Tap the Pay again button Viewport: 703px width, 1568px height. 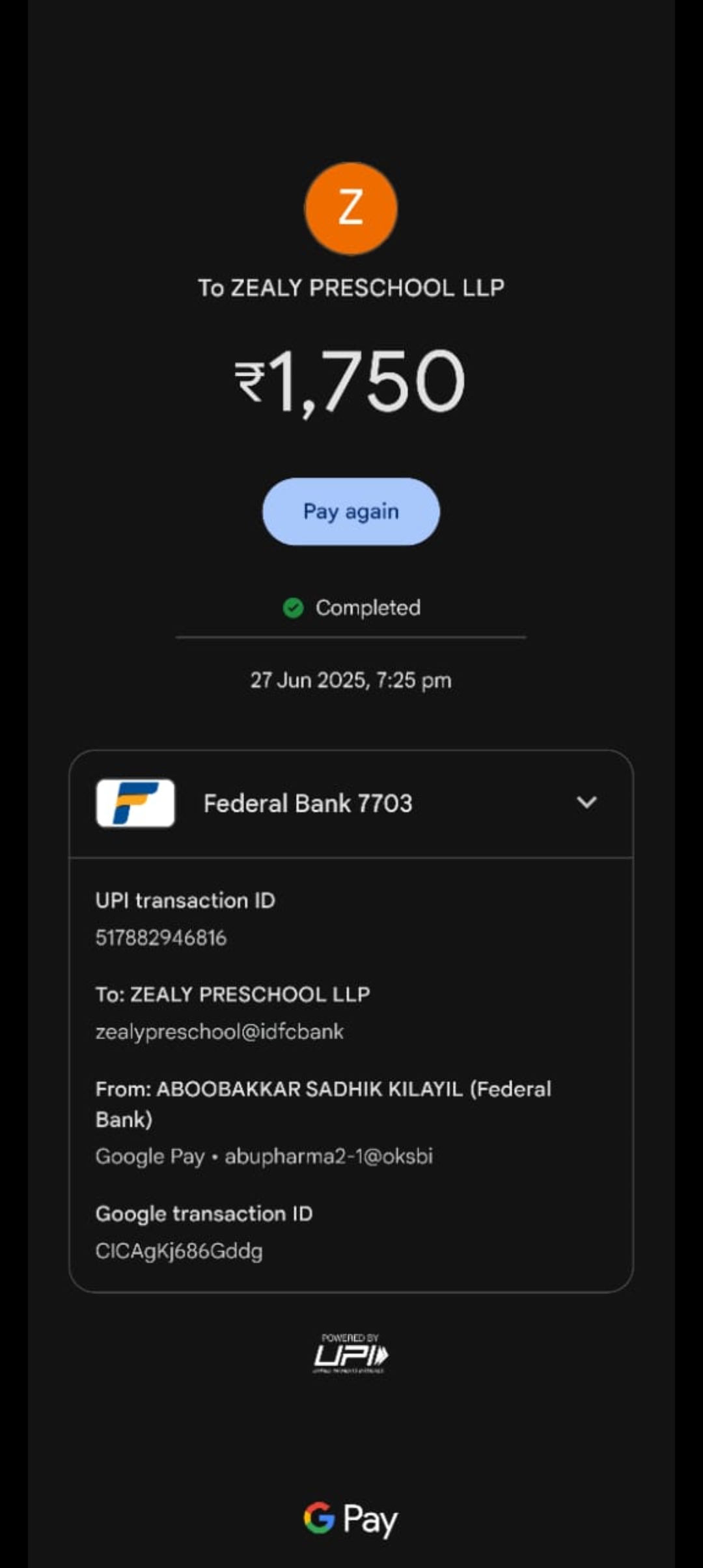pyautogui.click(x=351, y=511)
